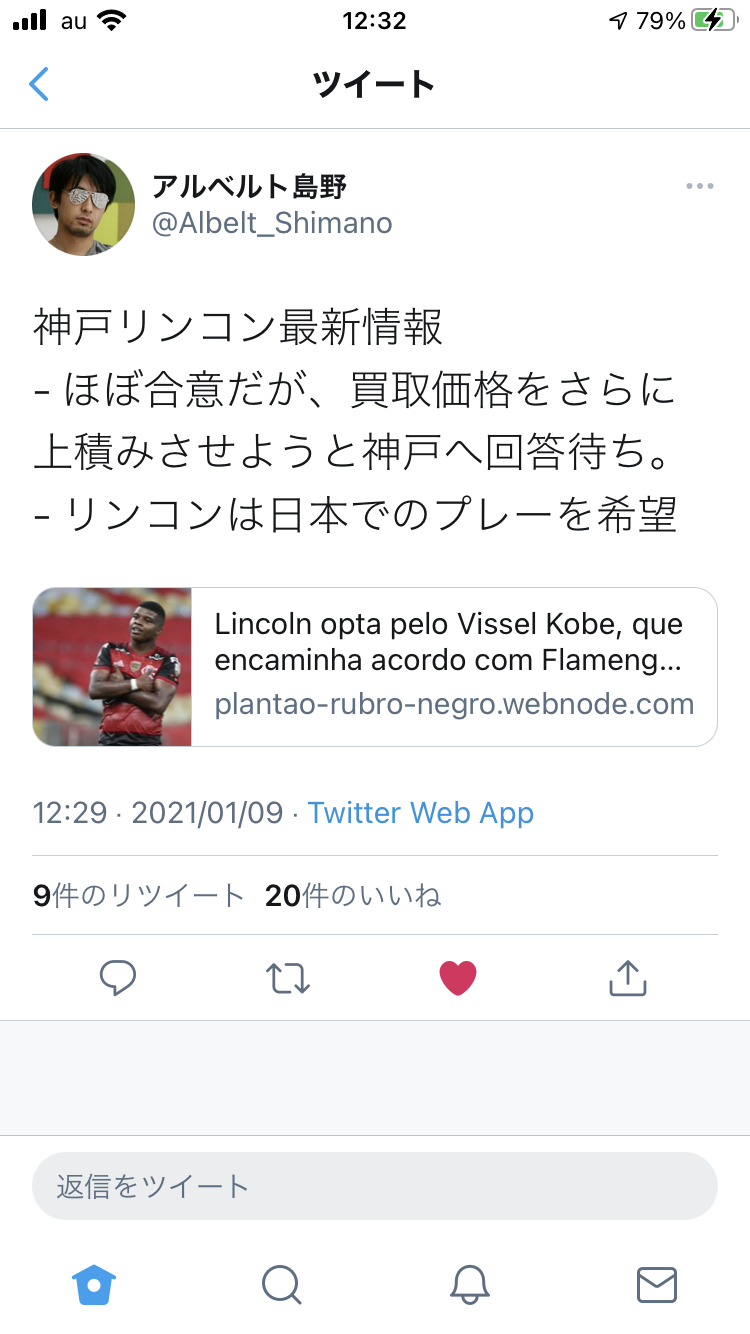Reply using the speech bubble icon
The width and height of the screenshot is (750, 1334).
click(x=118, y=977)
